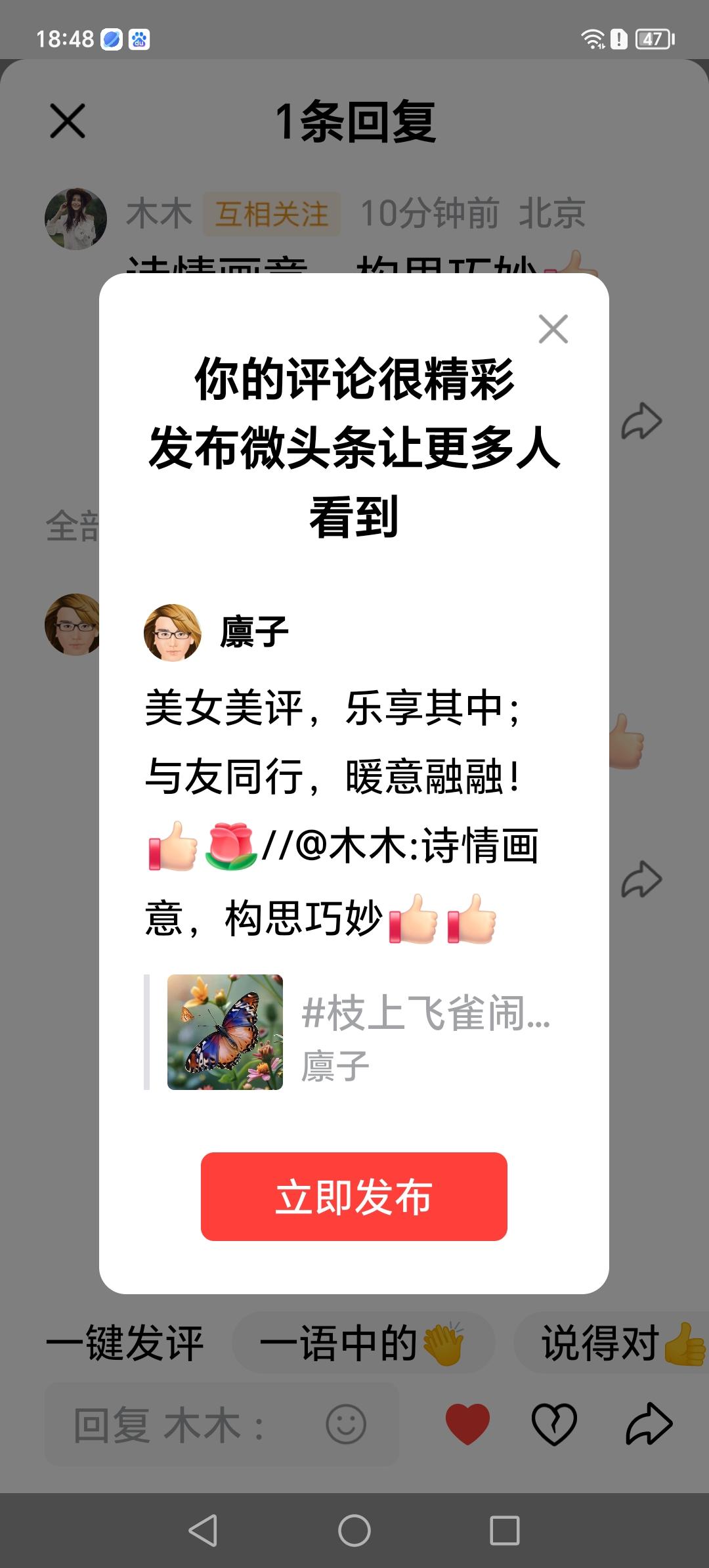Tap the lower share arrow icon
This screenshot has width=709, height=1568.
[640, 877]
